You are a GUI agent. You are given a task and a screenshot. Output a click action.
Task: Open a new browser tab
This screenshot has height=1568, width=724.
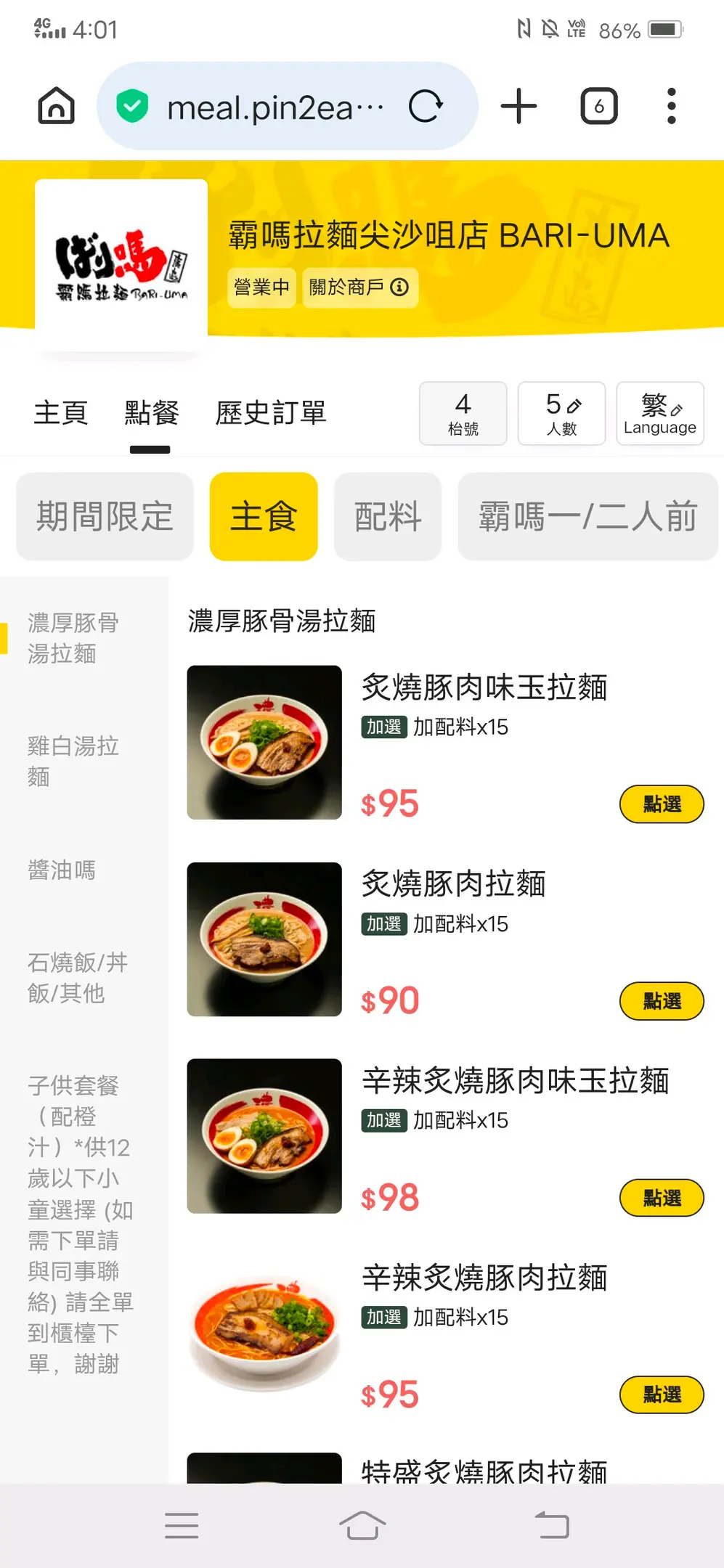[519, 106]
